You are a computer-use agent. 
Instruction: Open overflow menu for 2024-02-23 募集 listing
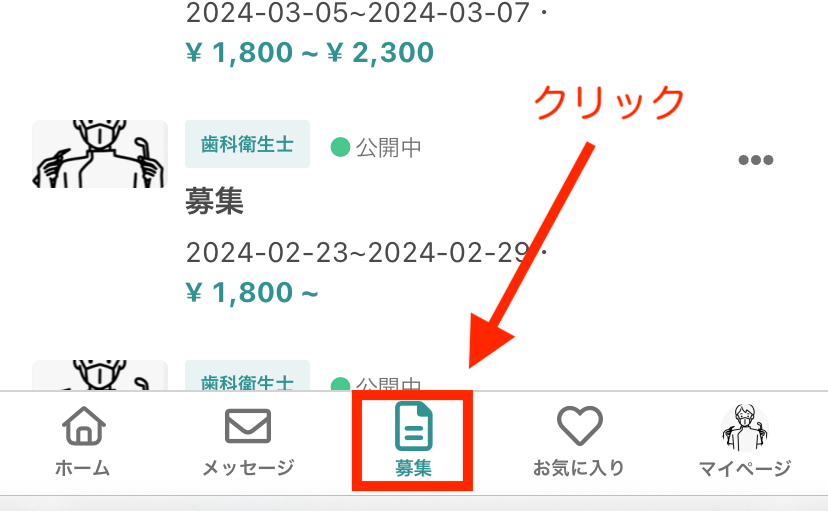click(x=756, y=160)
